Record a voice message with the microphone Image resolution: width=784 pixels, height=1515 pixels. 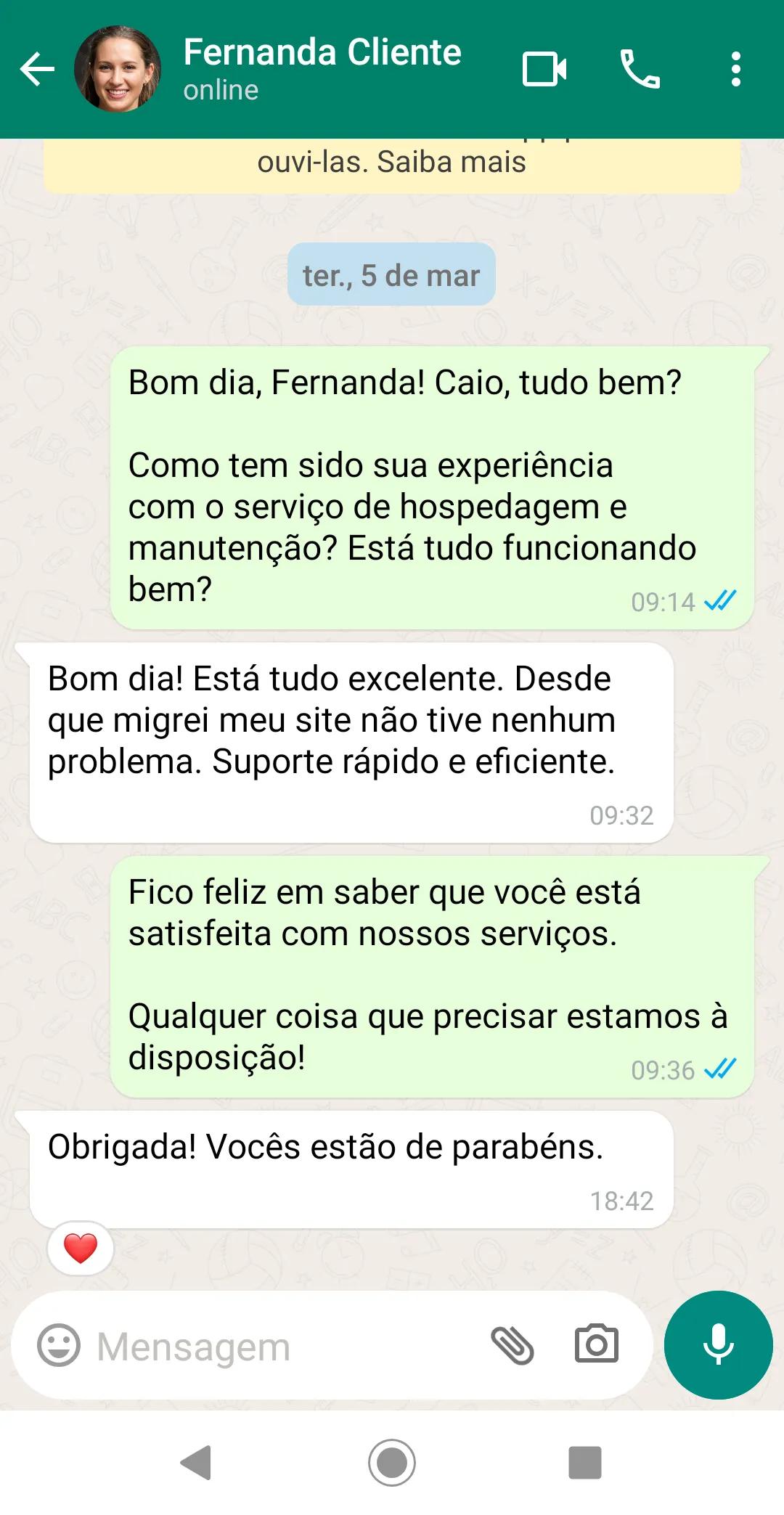717,1345
